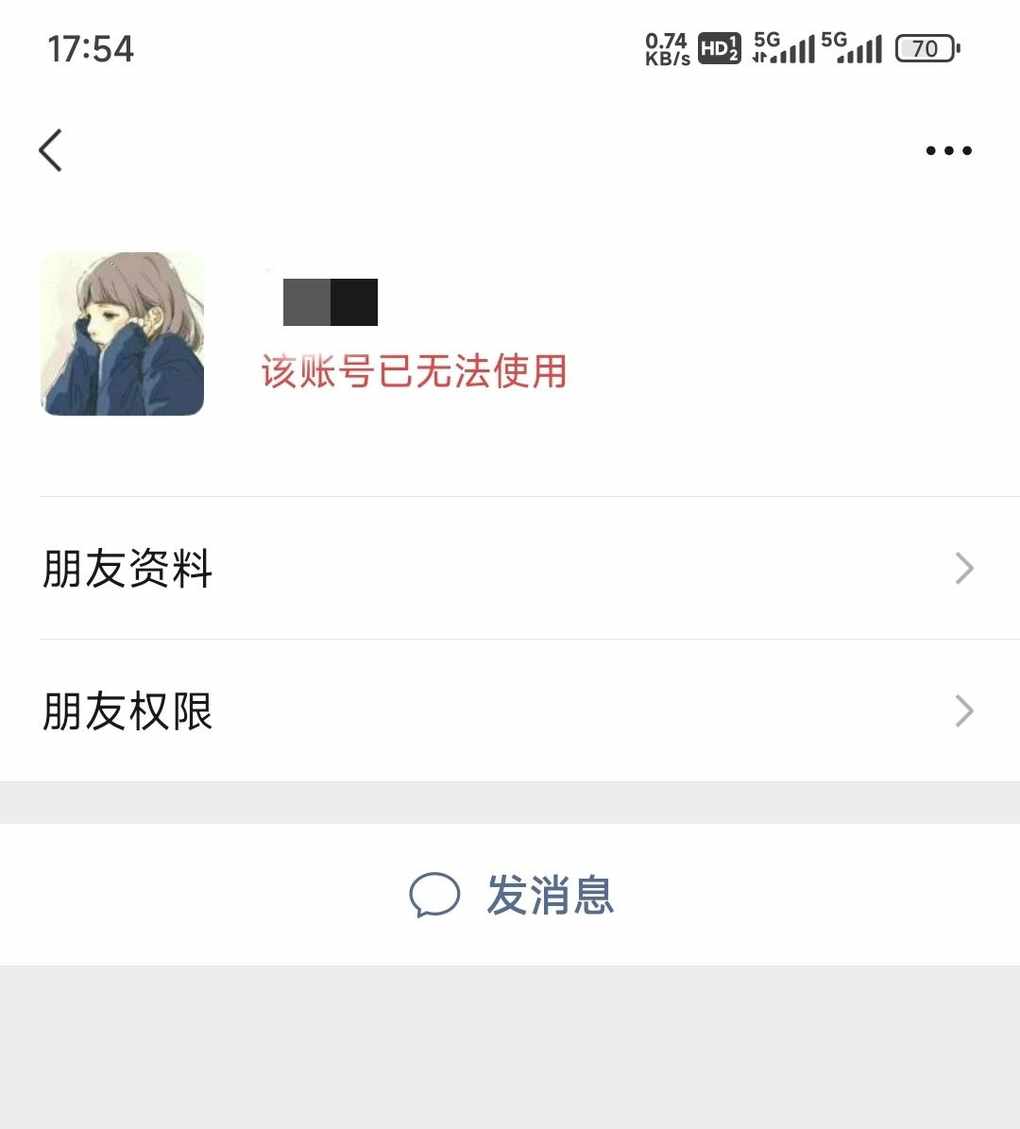Tap 发消息 to send a message
The image size is (1020, 1129).
pyautogui.click(x=512, y=894)
